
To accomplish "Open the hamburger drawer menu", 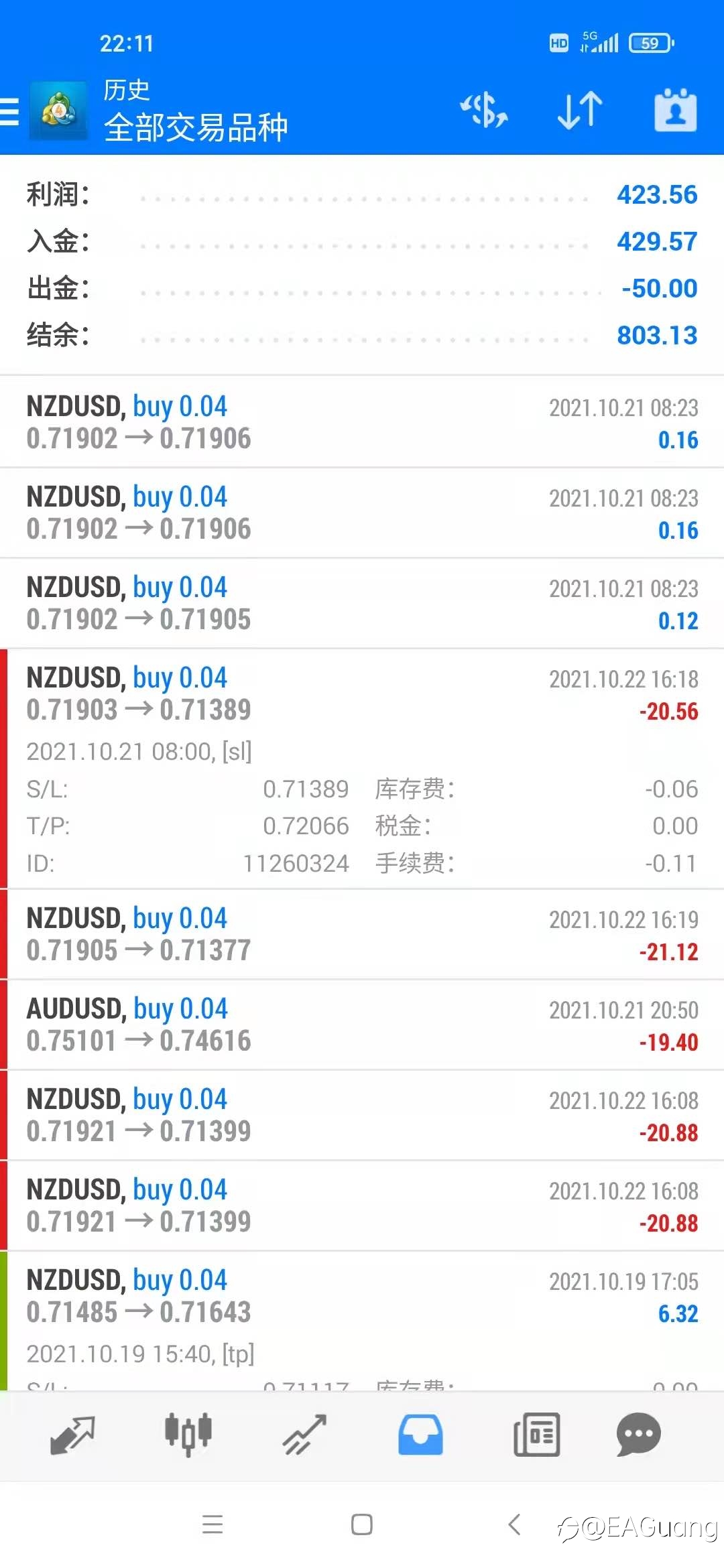I will point(10,111).
